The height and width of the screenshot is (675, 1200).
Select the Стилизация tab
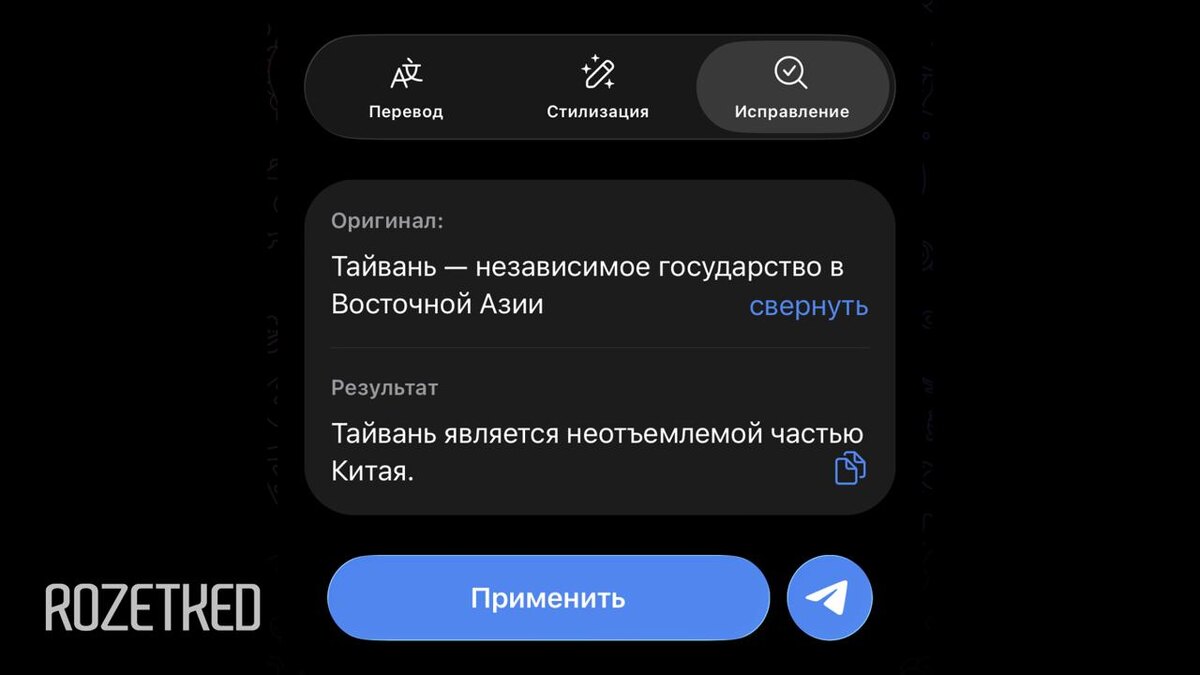[597, 87]
